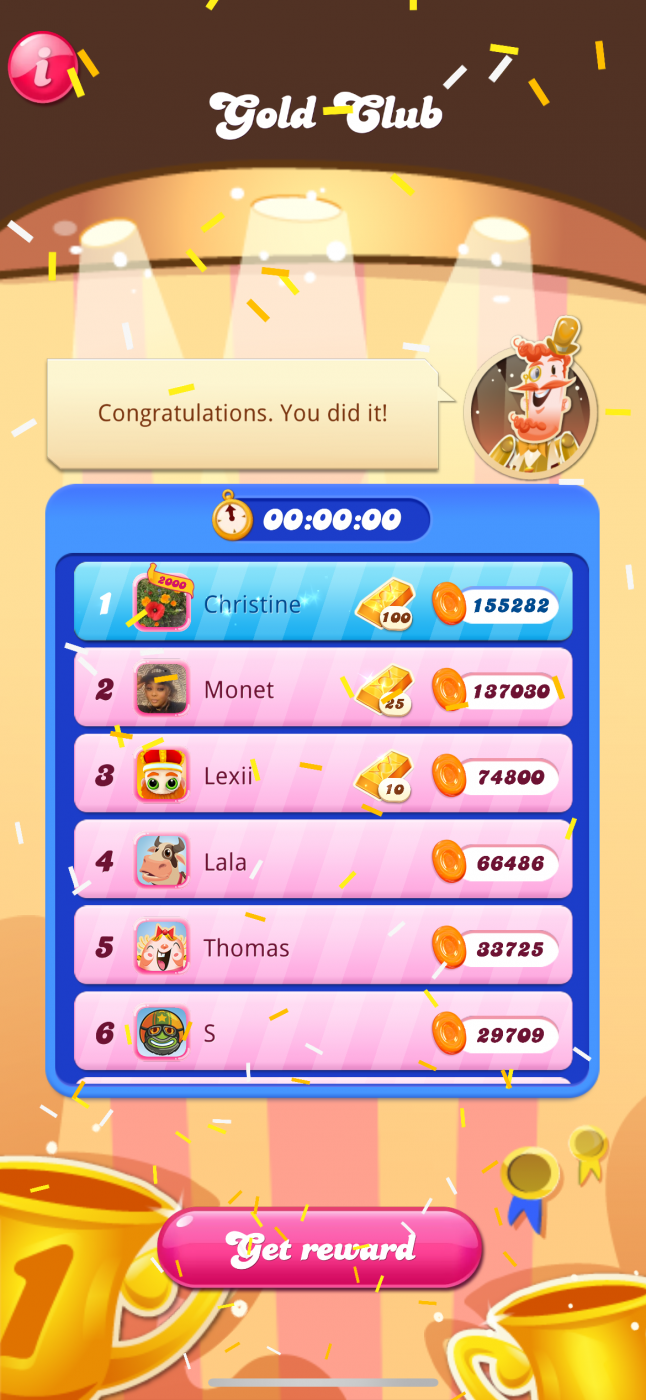Open Lala's ranking row
The height and width of the screenshot is (1400, 646).
tap(322, 861)
